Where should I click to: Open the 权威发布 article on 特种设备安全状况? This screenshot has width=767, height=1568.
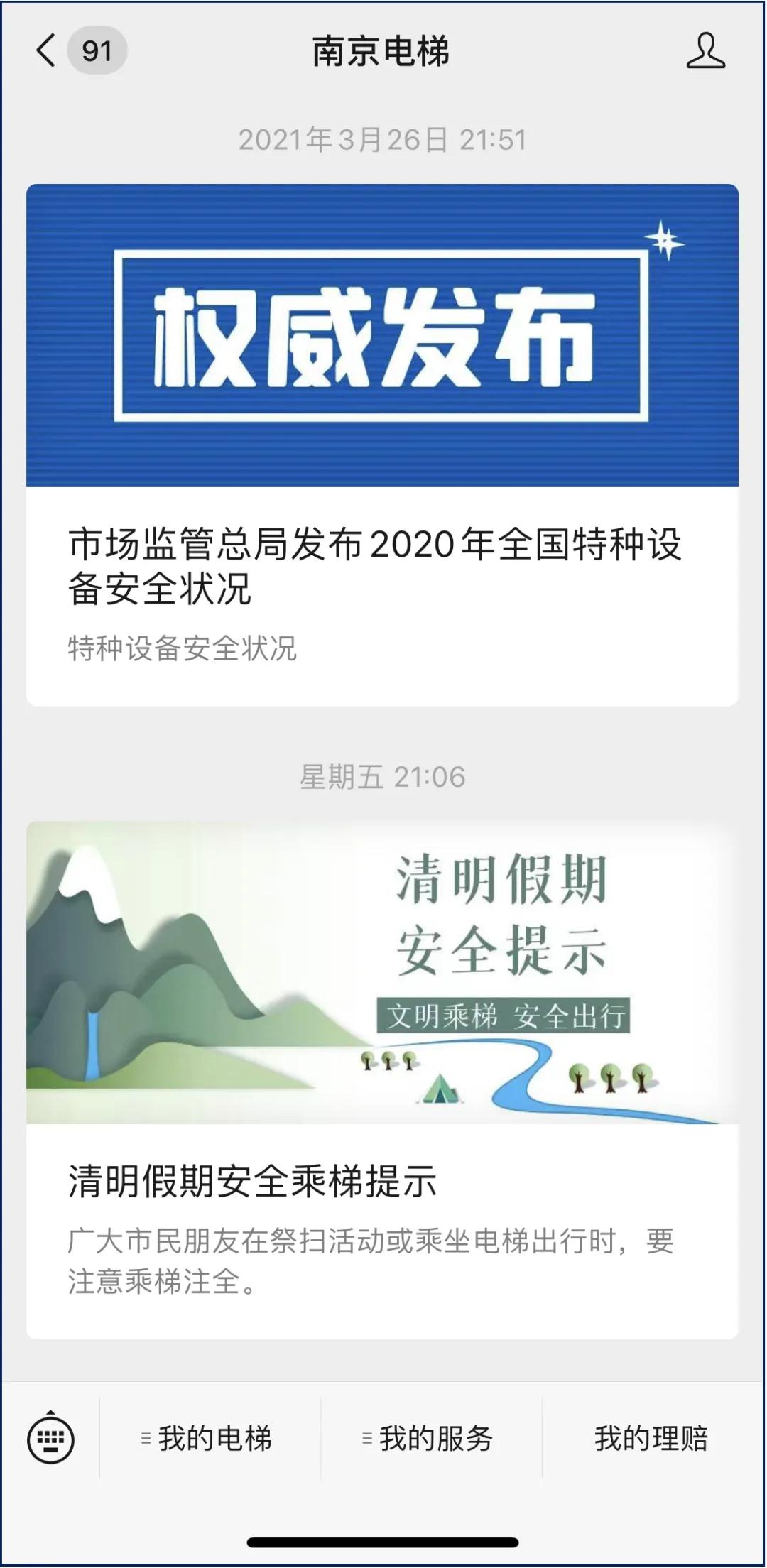pyautogui.click(x=382, y=445)
